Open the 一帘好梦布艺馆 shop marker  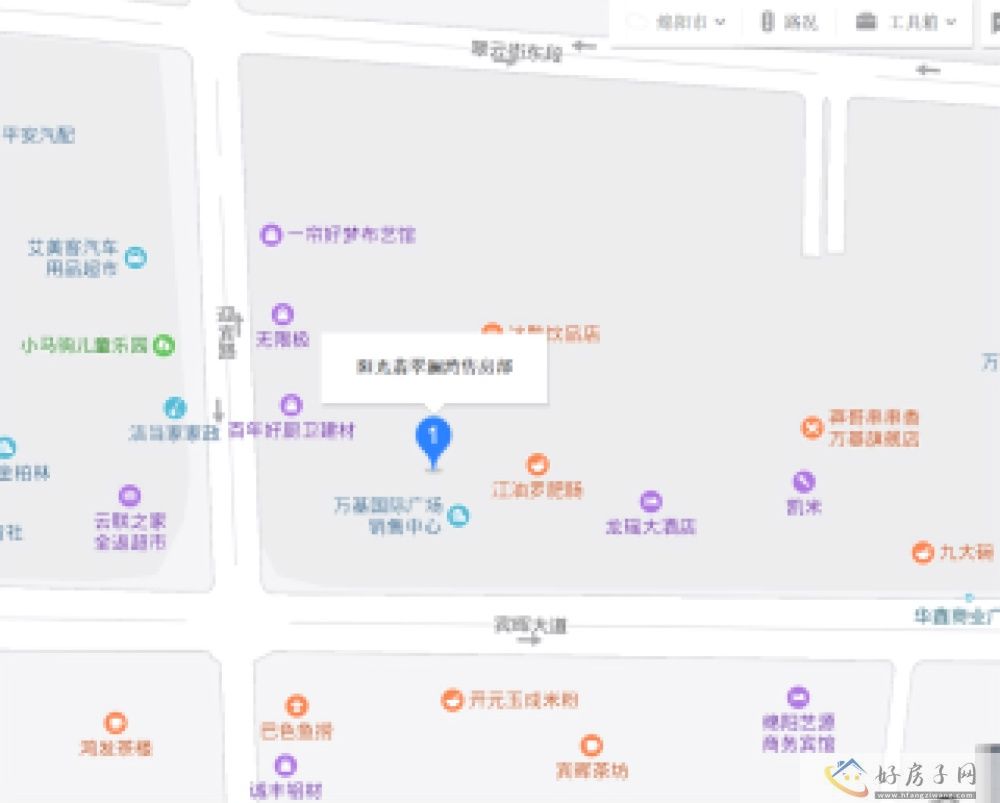(x=271, y=235)
